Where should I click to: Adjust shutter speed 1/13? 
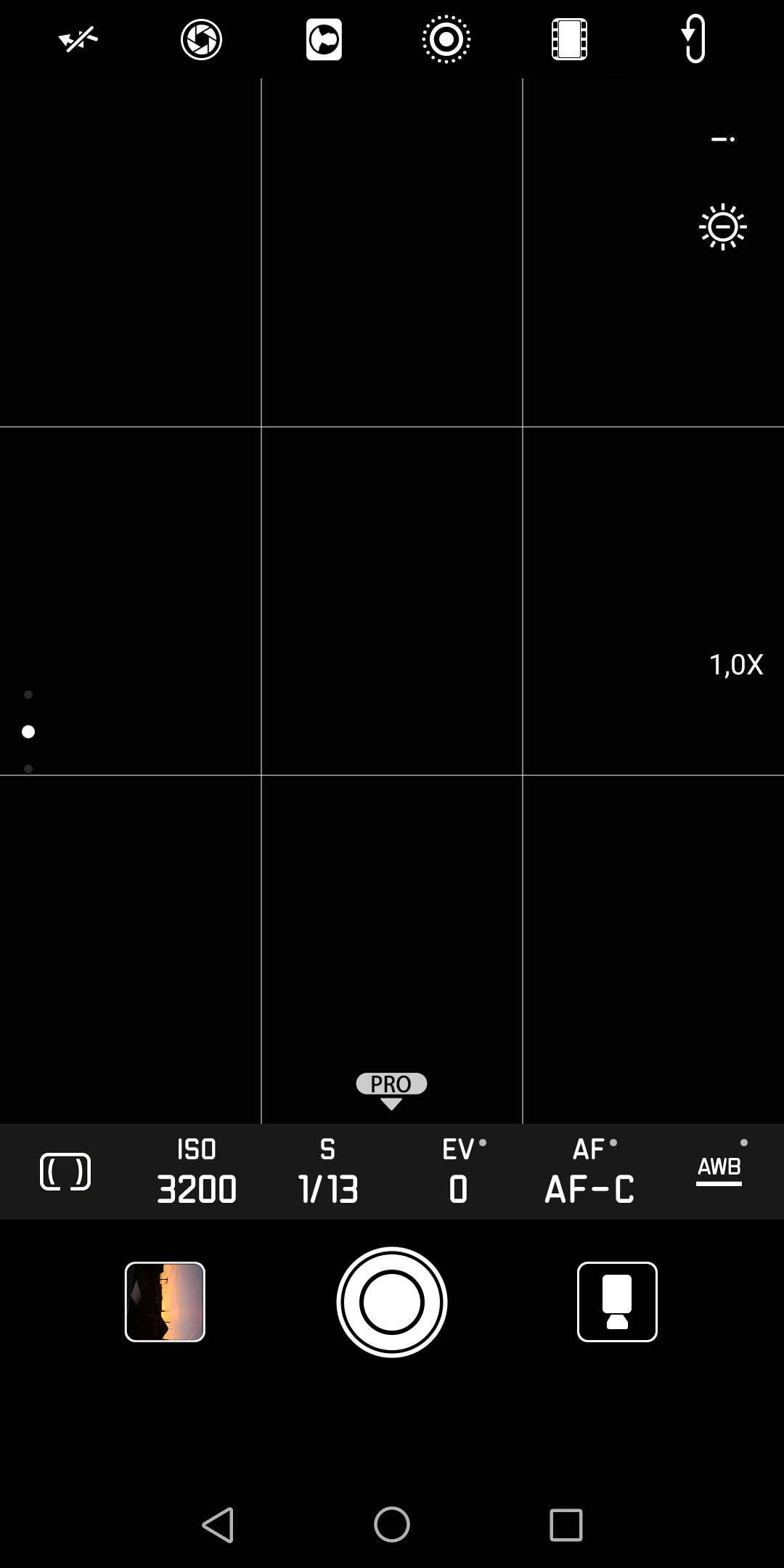tap(328, 1171)
